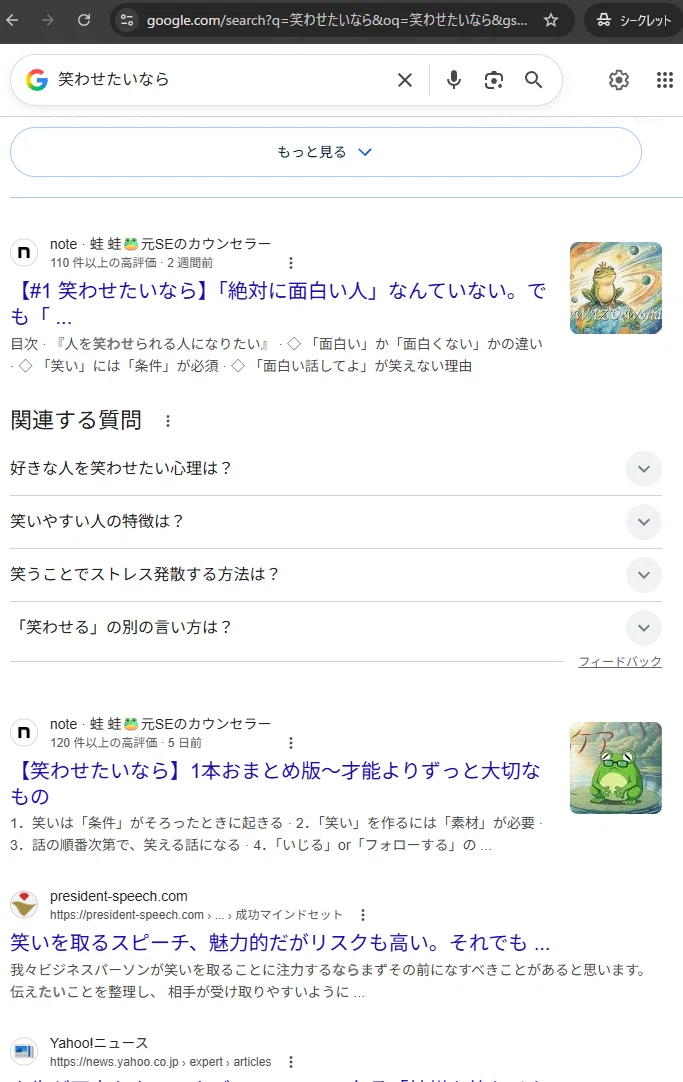This screenshot has width=683, height=1082.
Task: Expand 好きな人を笑わせたい心理は？
Action: pos(335,469)
